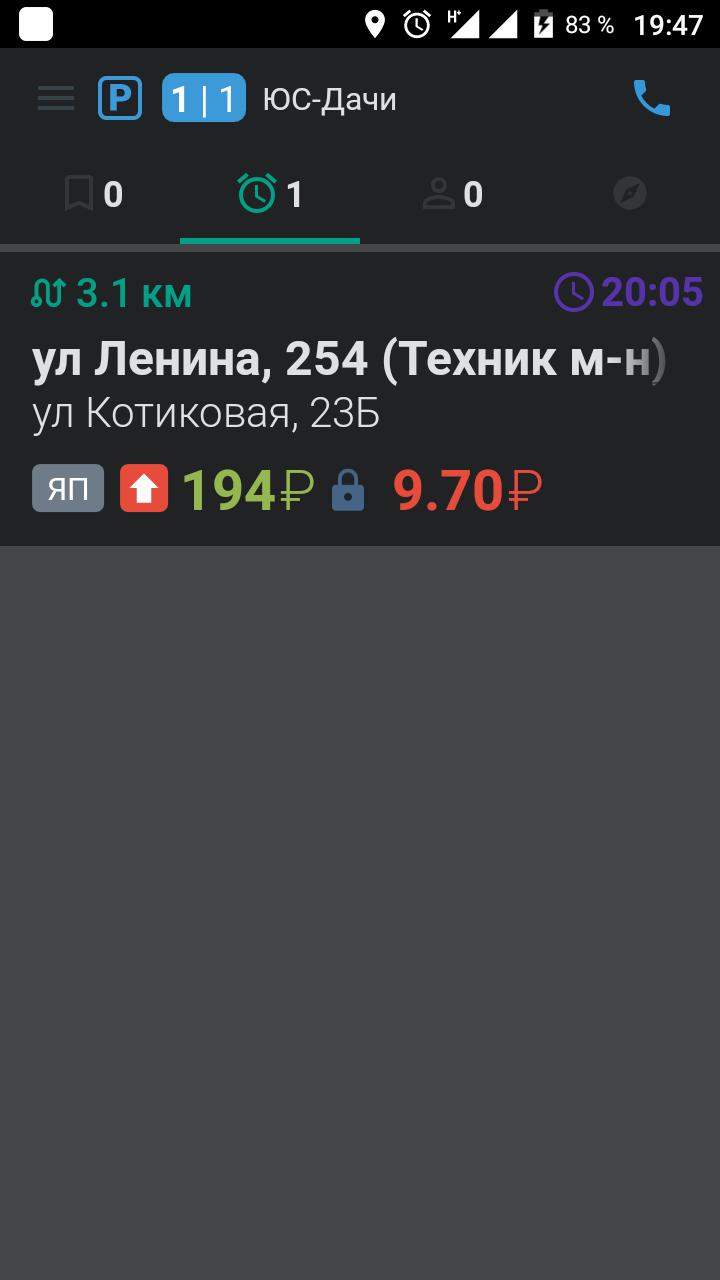The height and width of the screenshot is (1280, 720).
Task: Open the hamburger drawer menu
Action: tap(56, 98)
